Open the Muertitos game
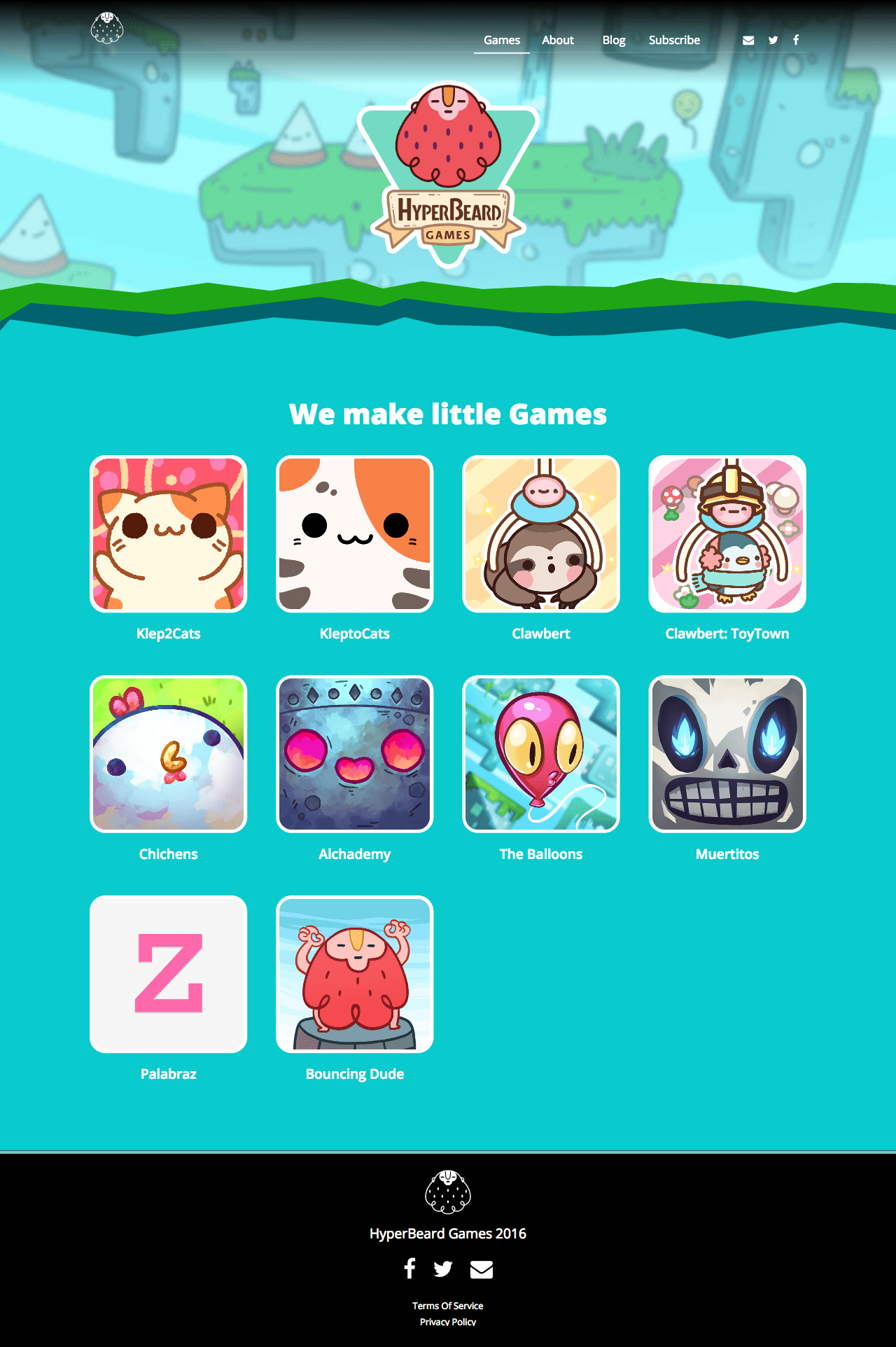The height and width of the screenshot is (1347, 896). point(727,754)
